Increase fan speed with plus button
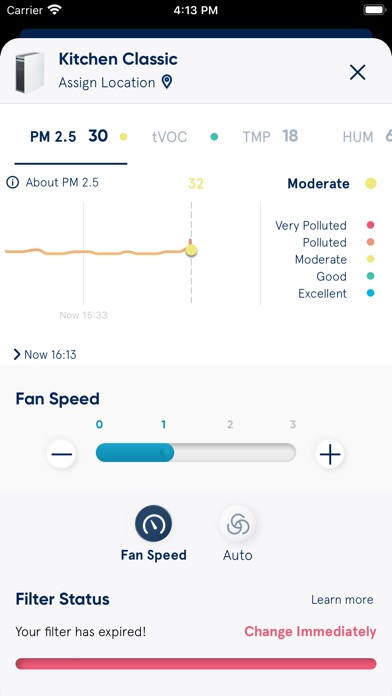The width and height of the screenshot is (392, 696). tap(330, 455)
